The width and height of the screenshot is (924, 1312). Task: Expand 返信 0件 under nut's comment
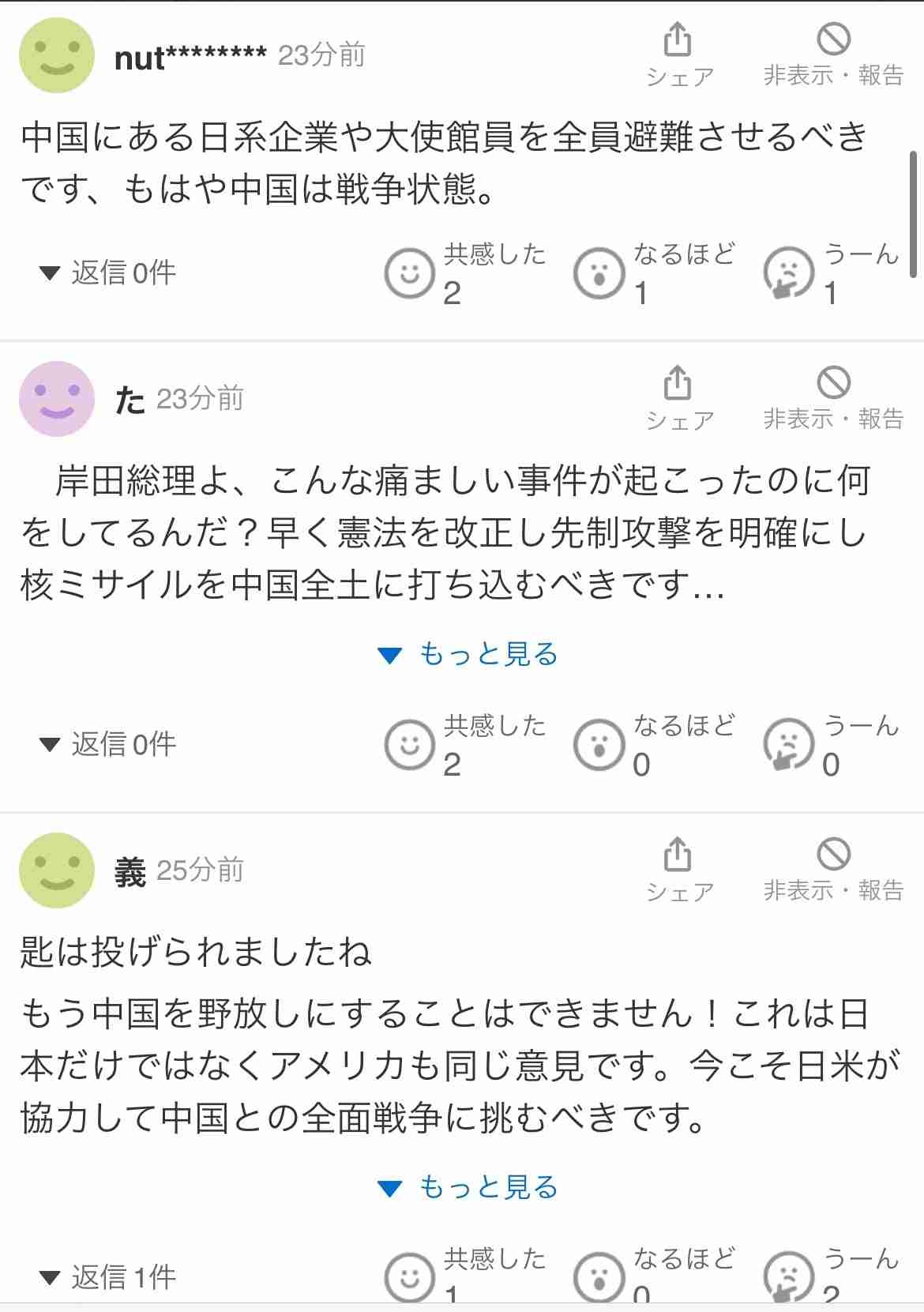click(108, 274)
